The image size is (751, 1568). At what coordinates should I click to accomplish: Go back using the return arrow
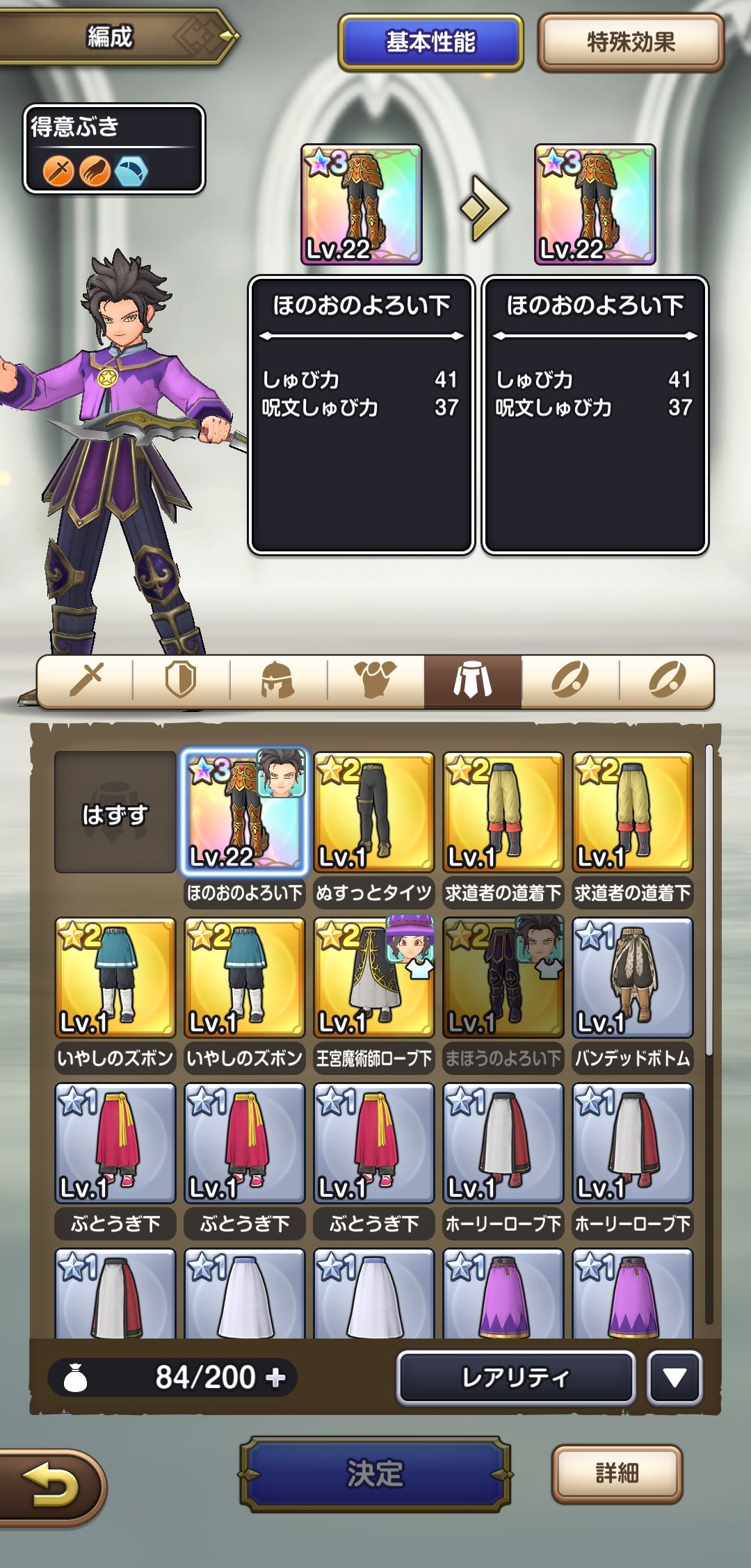(x=50, y=1487)
